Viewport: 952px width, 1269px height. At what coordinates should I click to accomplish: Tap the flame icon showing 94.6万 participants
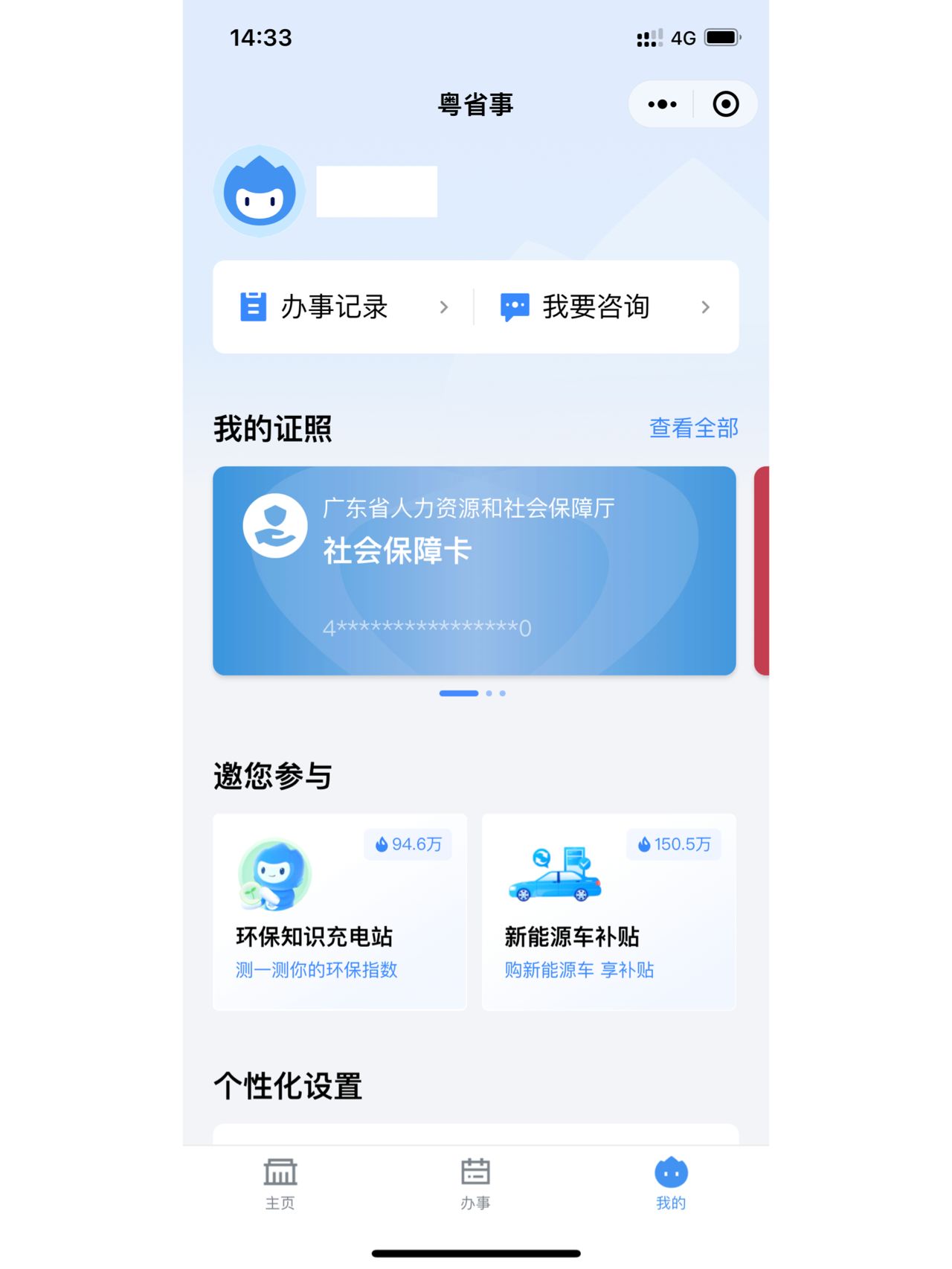(382, 844)
